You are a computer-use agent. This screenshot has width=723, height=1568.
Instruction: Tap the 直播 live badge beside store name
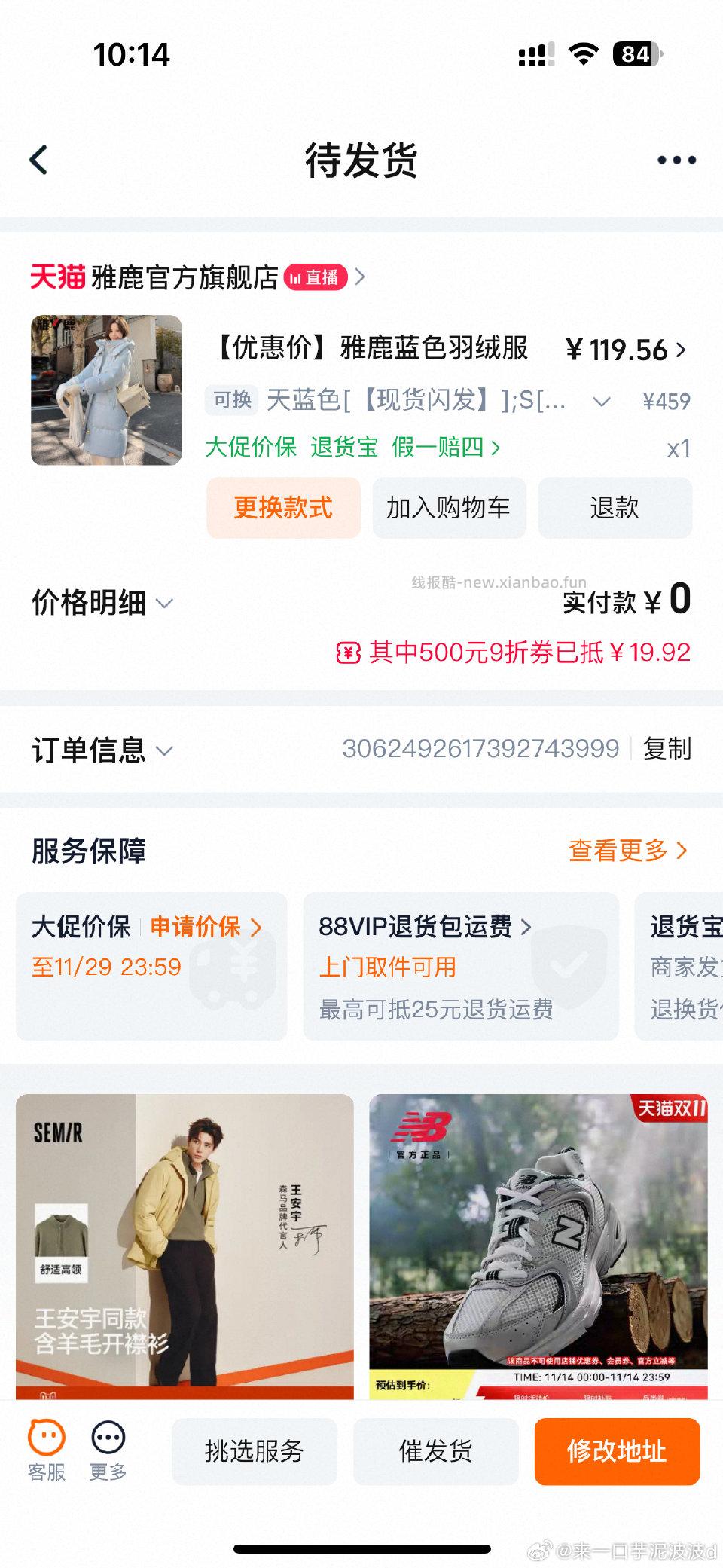pos(316,277)
